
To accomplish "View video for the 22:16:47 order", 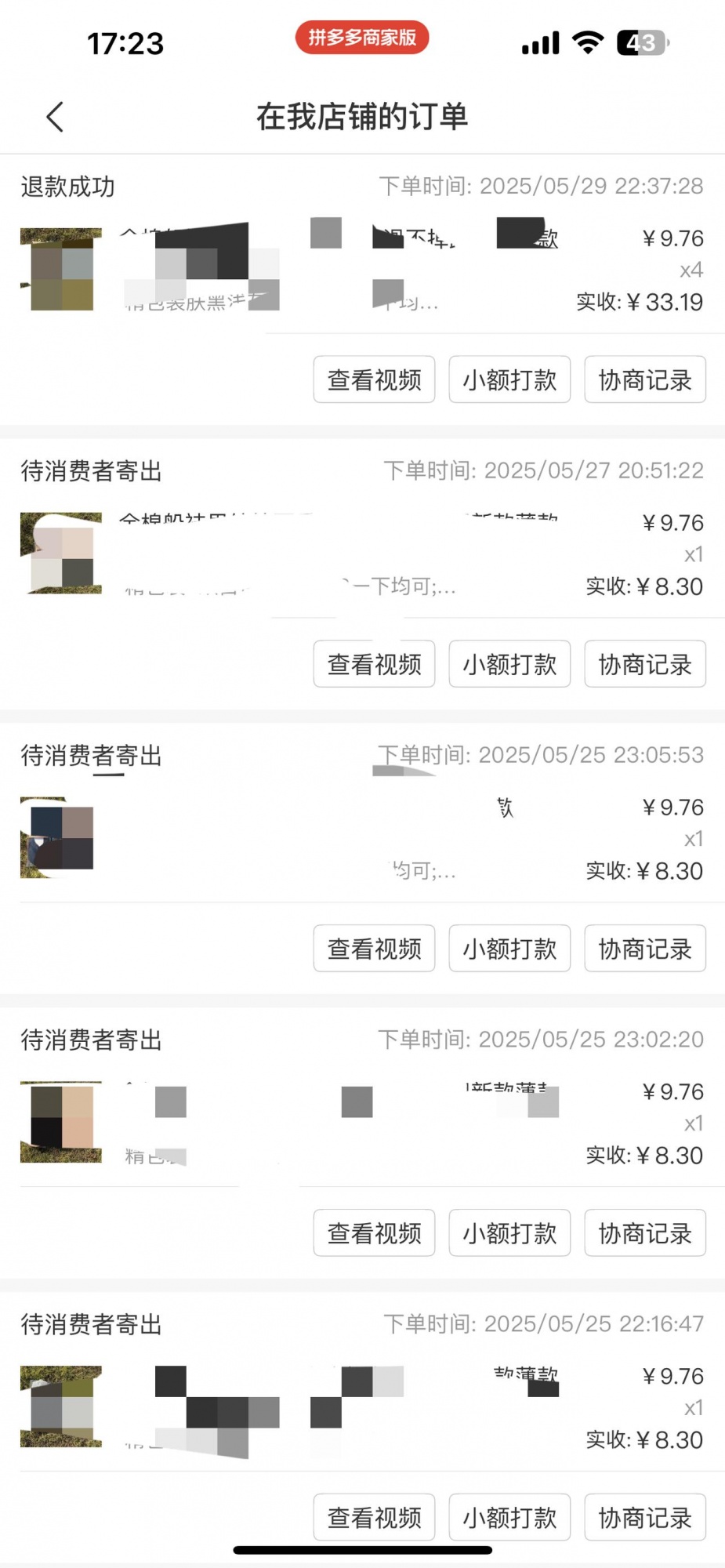I will [374, 1519].
